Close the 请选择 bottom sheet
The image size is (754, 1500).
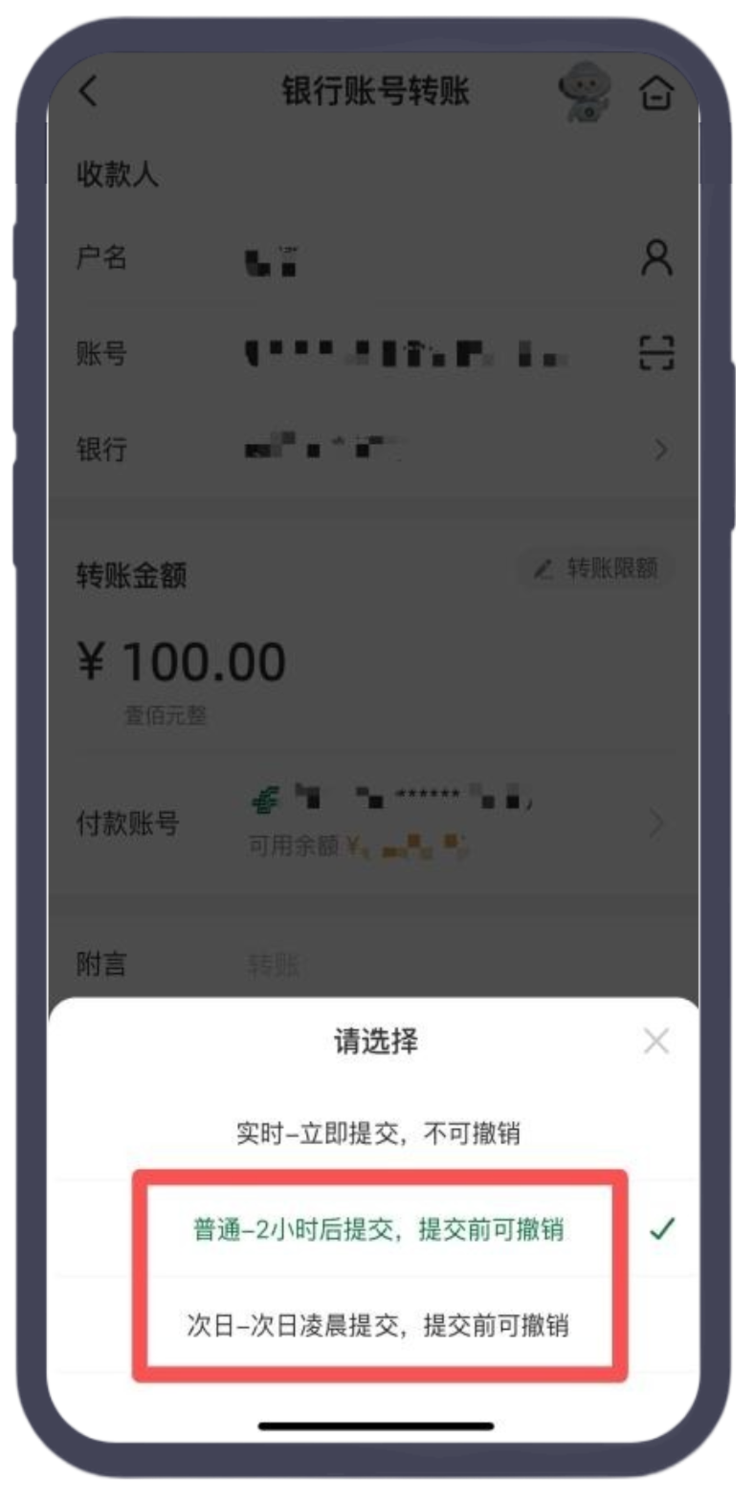tap(656, 1042)
